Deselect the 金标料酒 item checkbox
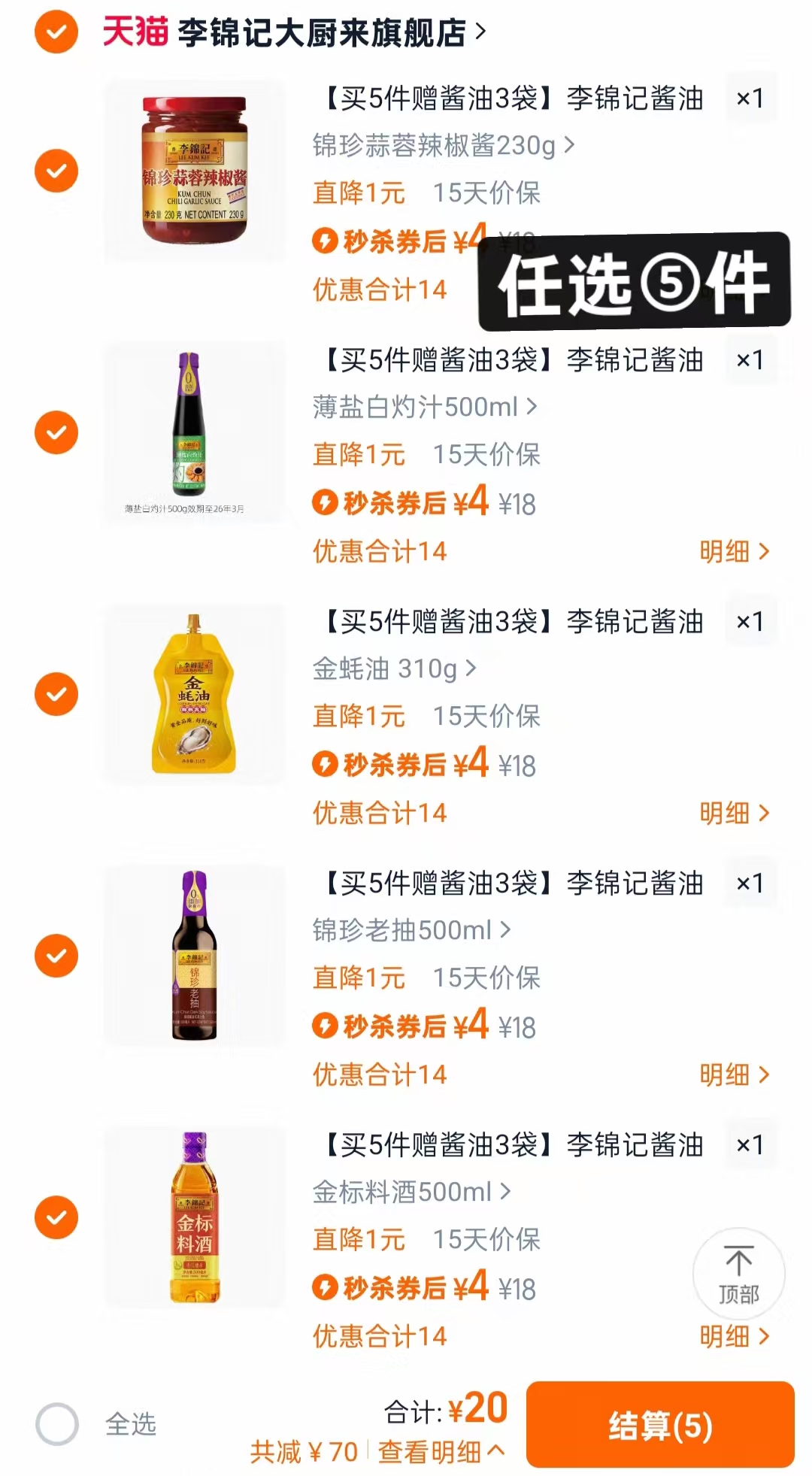The height and width of the screenshot is (1476, 812). point(56,1218)
